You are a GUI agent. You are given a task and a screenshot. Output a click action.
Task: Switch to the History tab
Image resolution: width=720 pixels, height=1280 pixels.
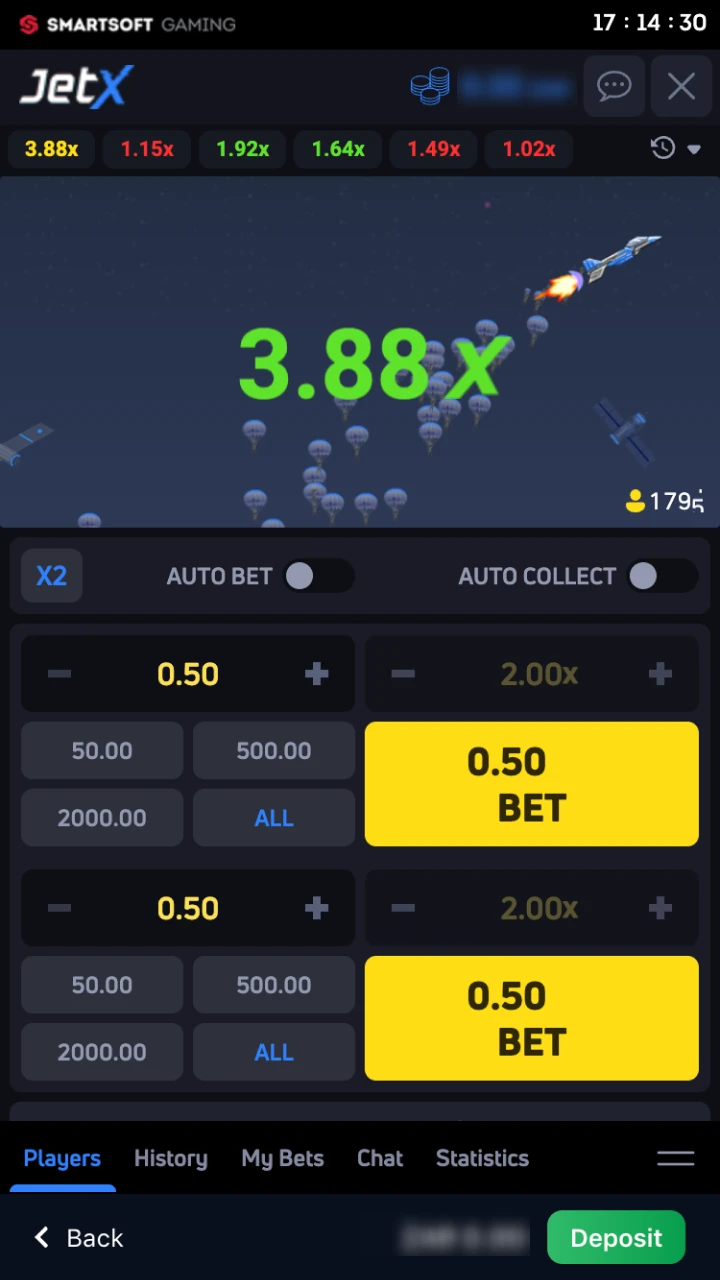coord(170,1158)
